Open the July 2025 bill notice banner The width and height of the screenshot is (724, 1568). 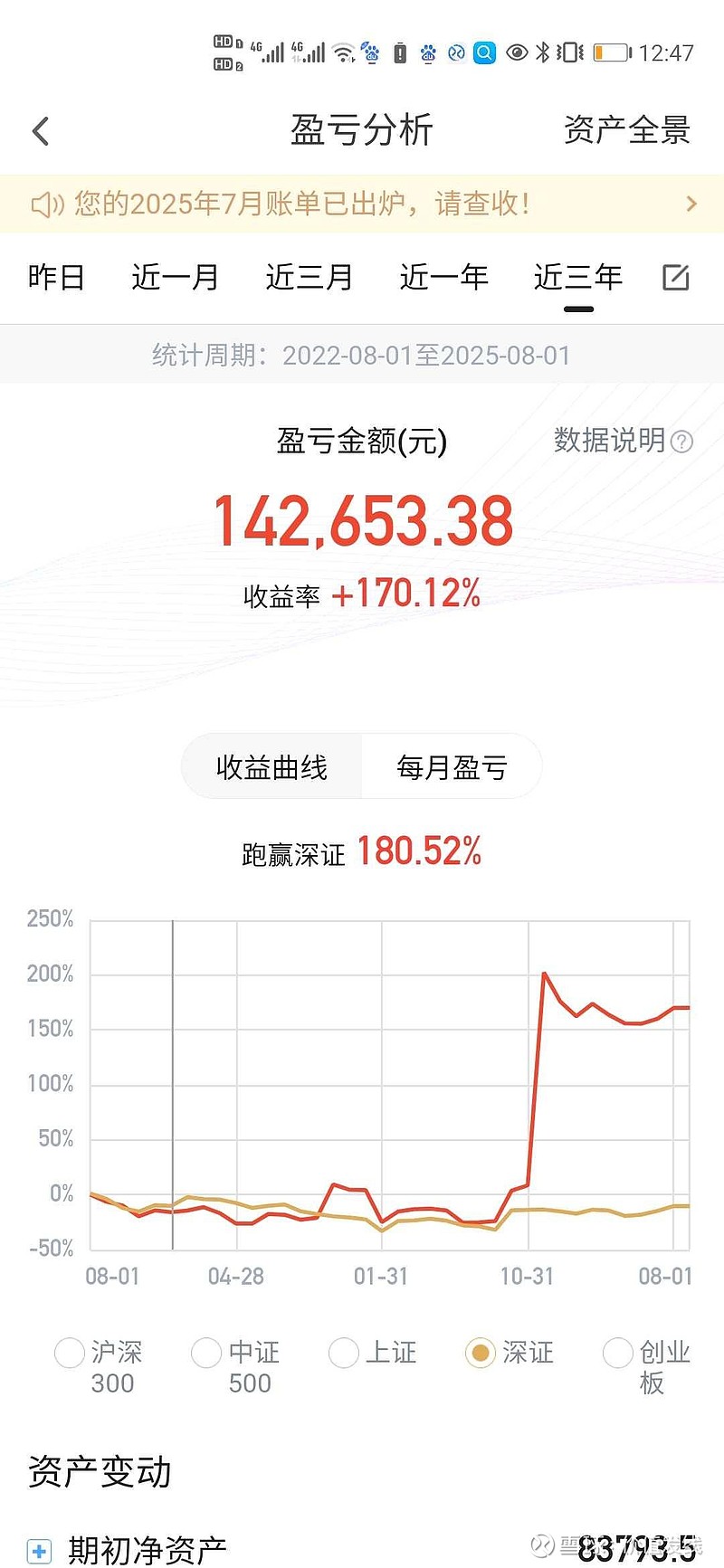coord(362,204)
